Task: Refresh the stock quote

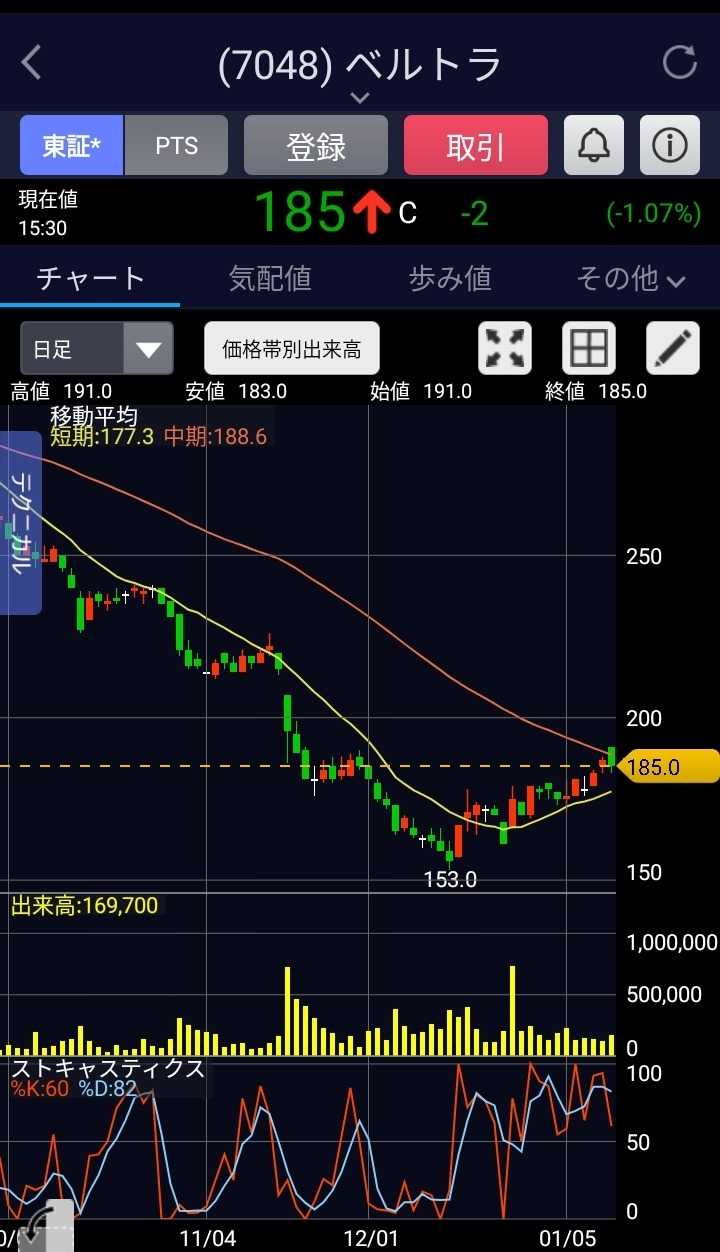Action: click(680, 63)
